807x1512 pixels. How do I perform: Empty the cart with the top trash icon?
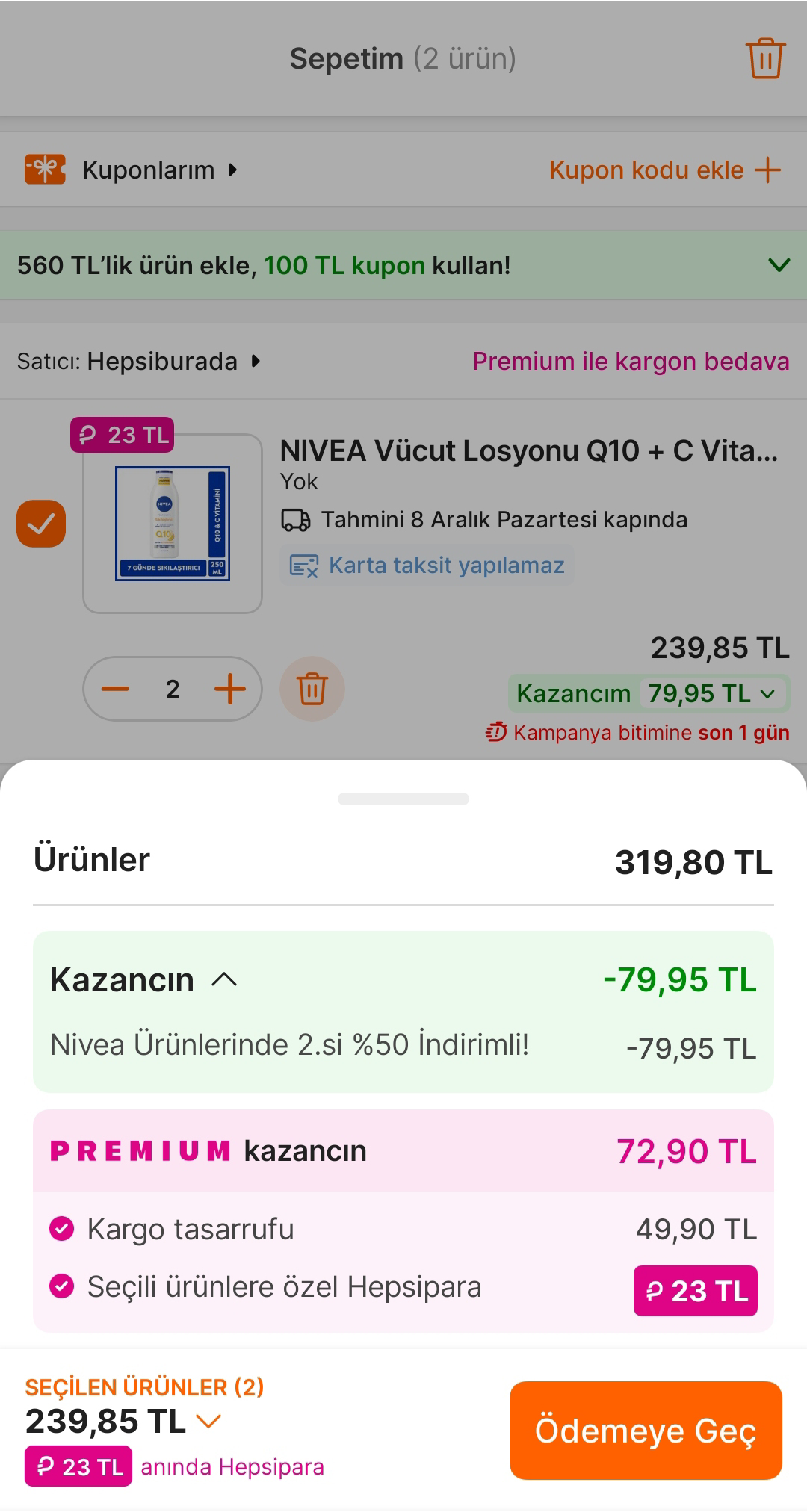(764, 58)
